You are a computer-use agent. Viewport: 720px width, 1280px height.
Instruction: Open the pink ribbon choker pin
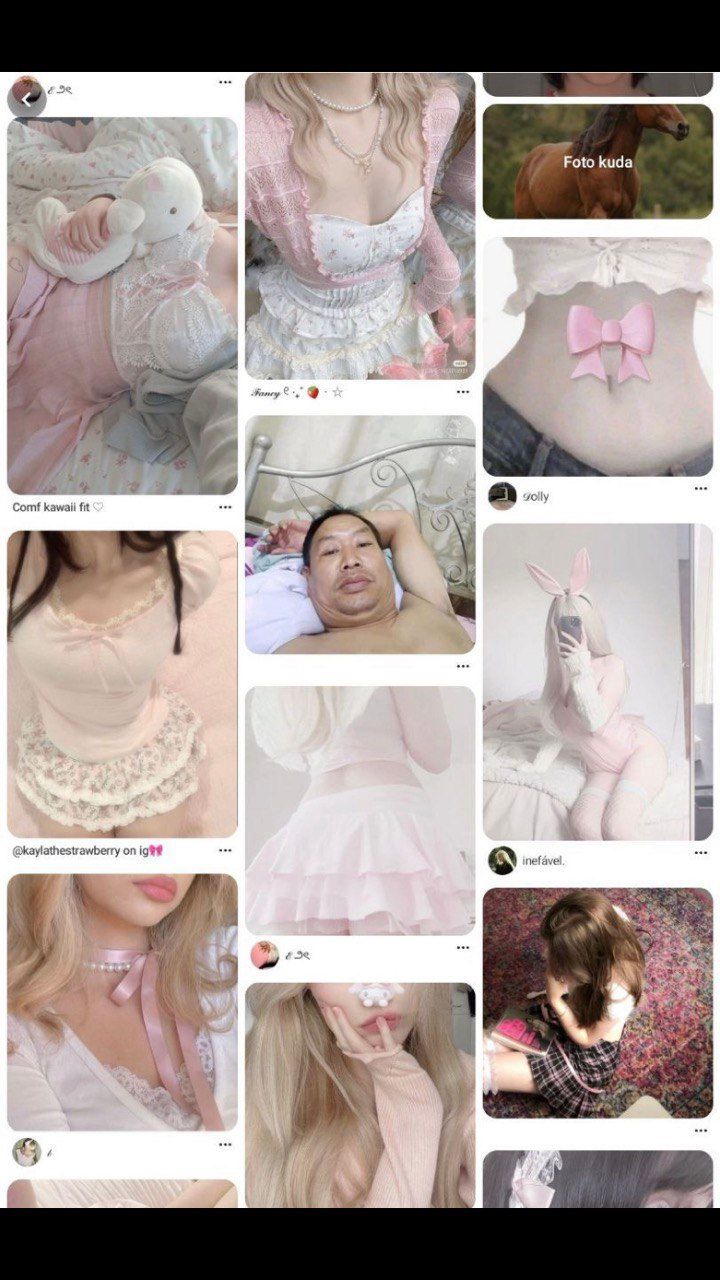pos(122,1002)
